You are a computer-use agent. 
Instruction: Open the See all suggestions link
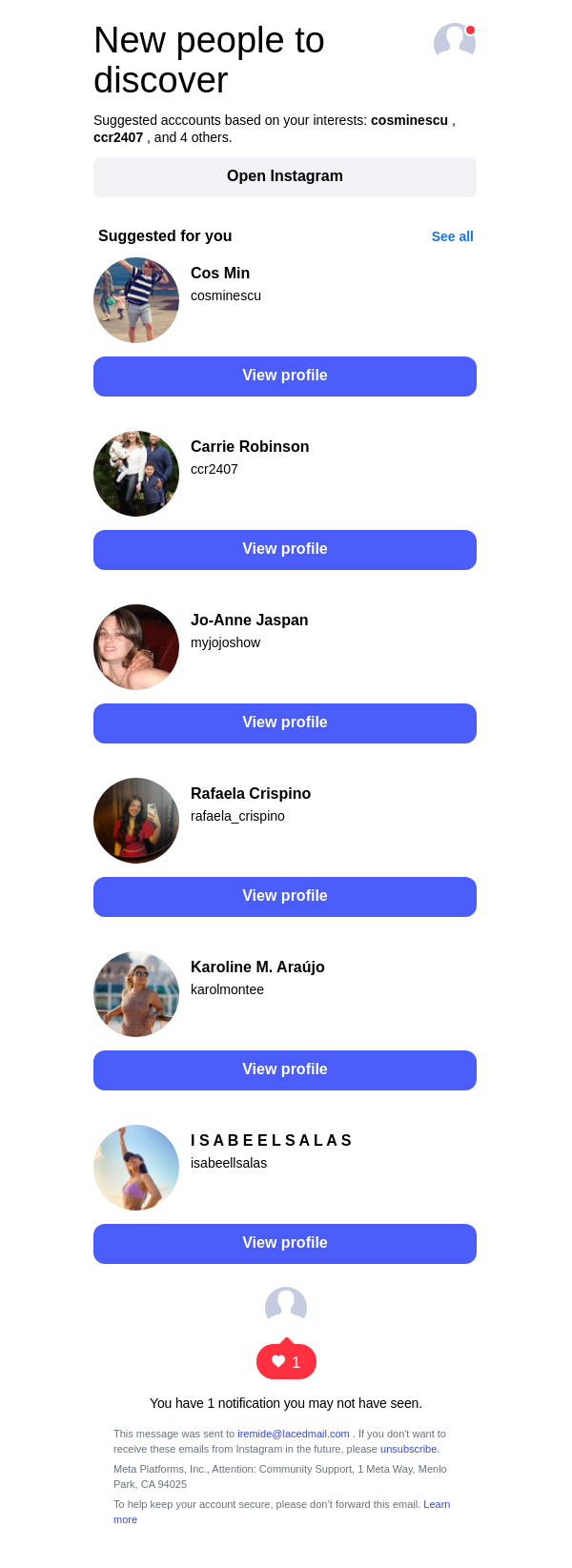[x=452, y=236]
